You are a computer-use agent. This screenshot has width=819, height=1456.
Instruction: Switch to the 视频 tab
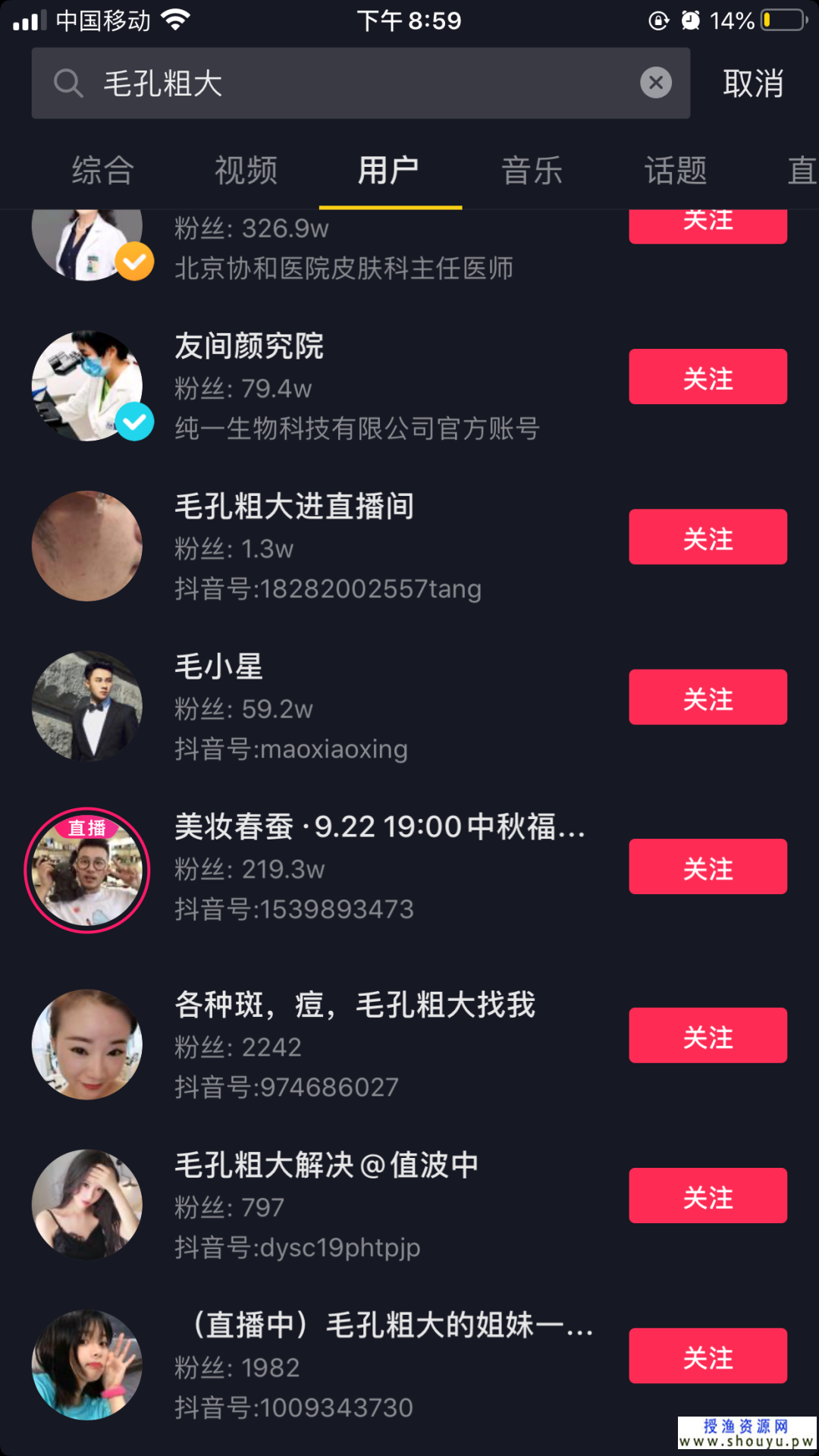[246, 171]
